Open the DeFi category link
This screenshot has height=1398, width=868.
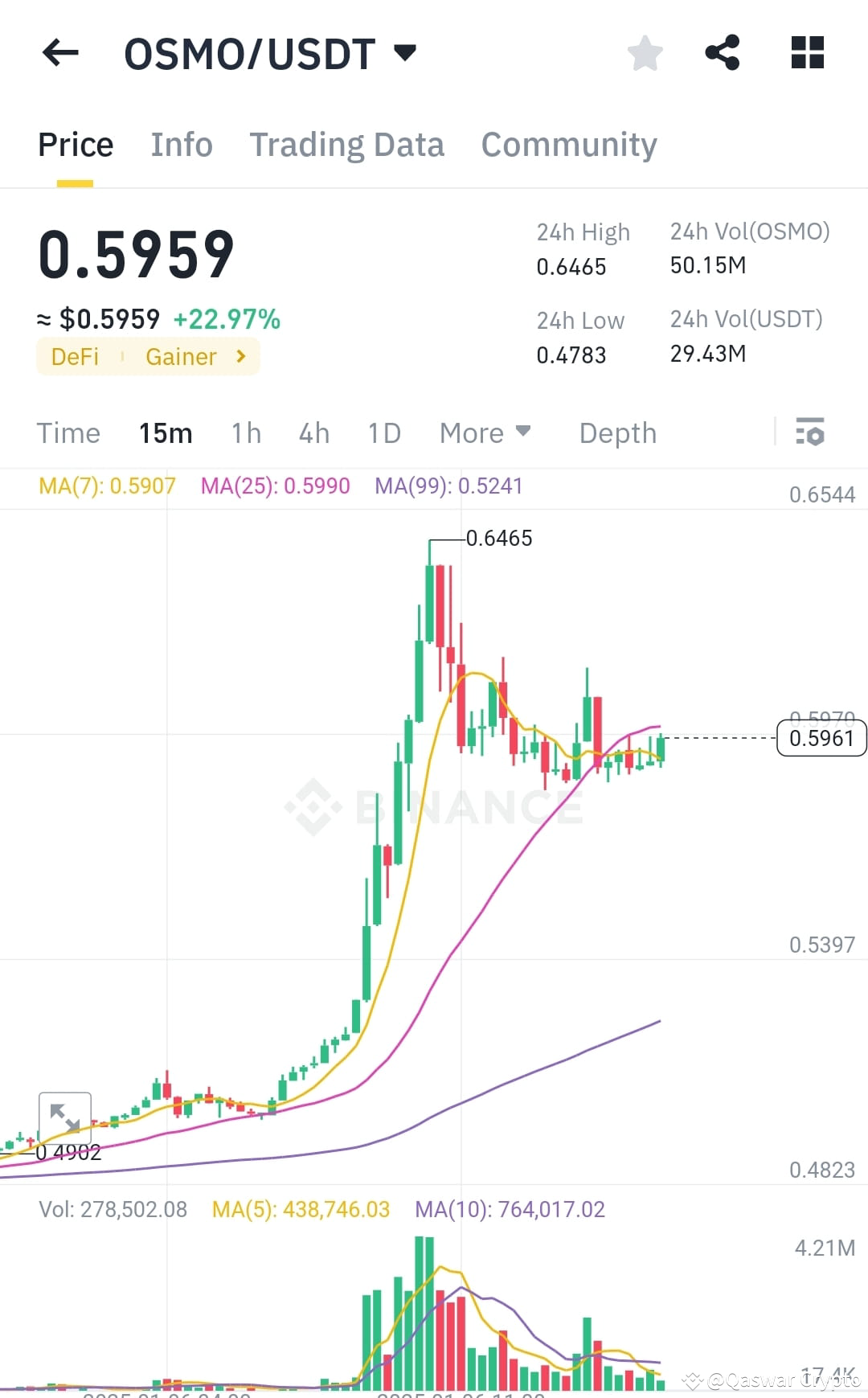(75, 356)
